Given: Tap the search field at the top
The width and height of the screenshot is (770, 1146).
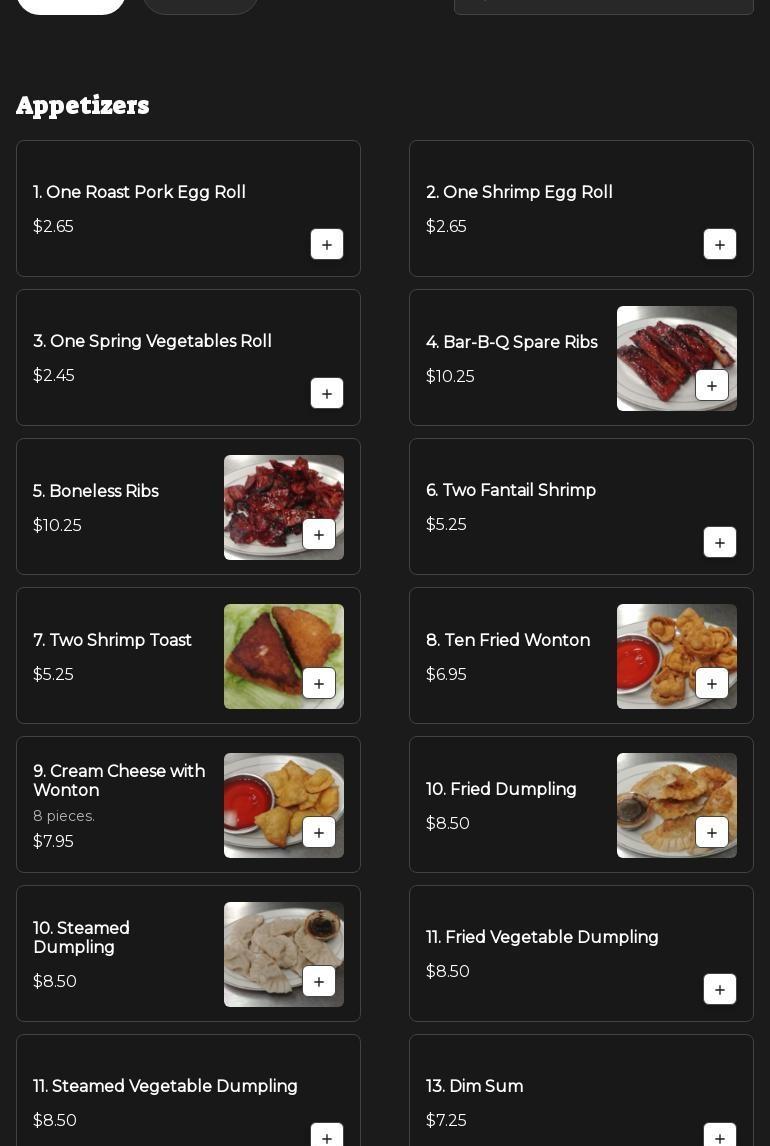Looking at the screenshot, I should pyautogui.click(x=604, y=5).
